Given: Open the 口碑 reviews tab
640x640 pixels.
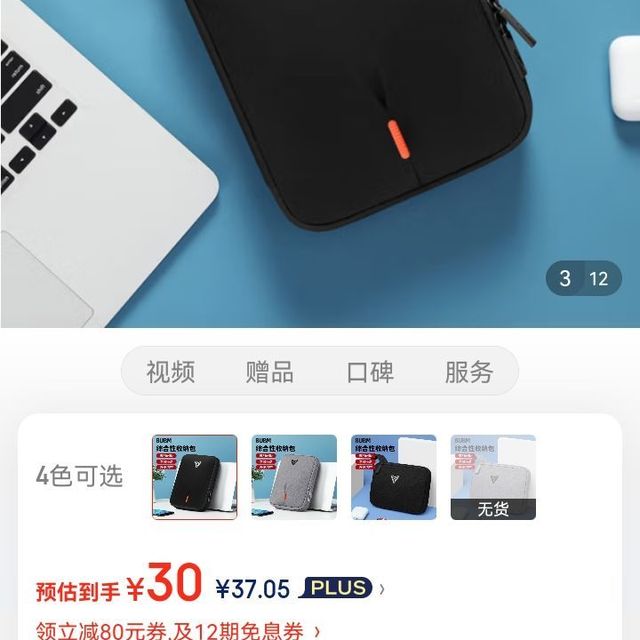Looking at the screenshot, I should [370, 372].
